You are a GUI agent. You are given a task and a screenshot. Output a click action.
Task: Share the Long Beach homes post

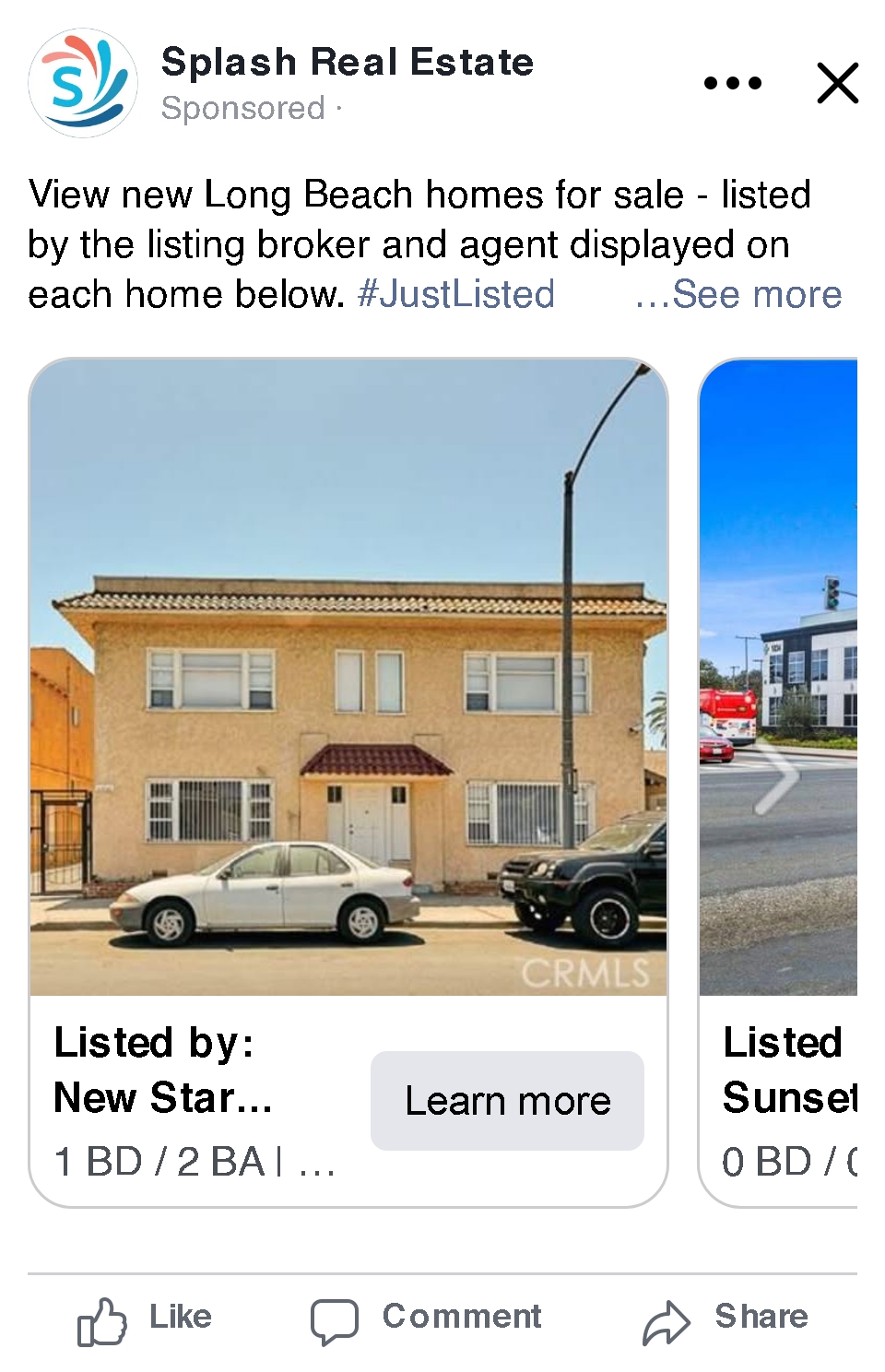[726, 1319]
